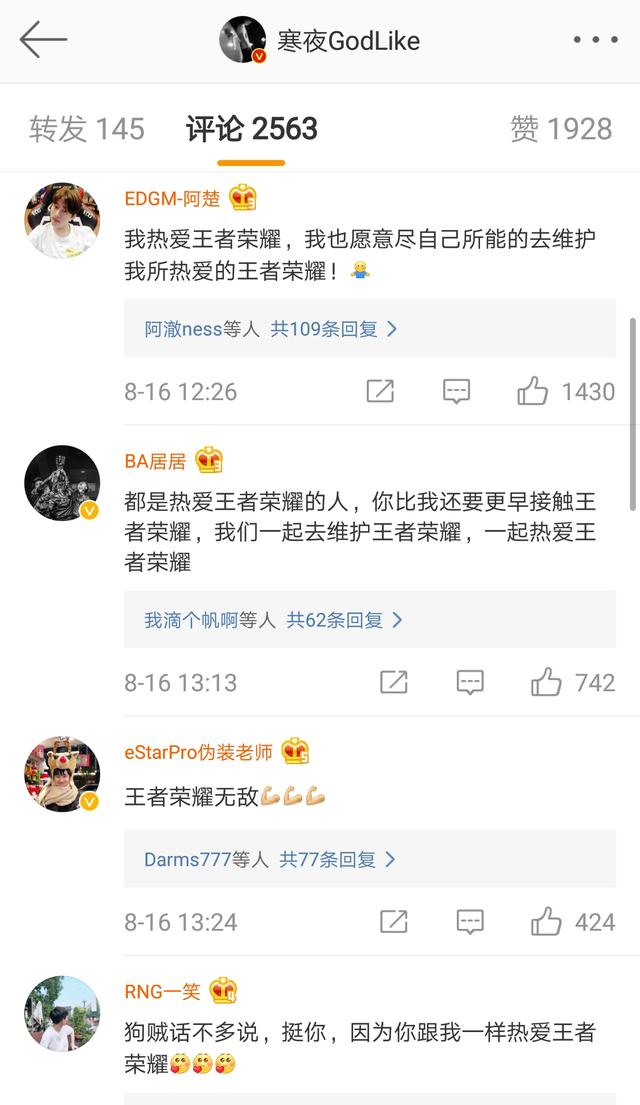
Task: Switch to the 赞 1928 tab
Action: 561,129
